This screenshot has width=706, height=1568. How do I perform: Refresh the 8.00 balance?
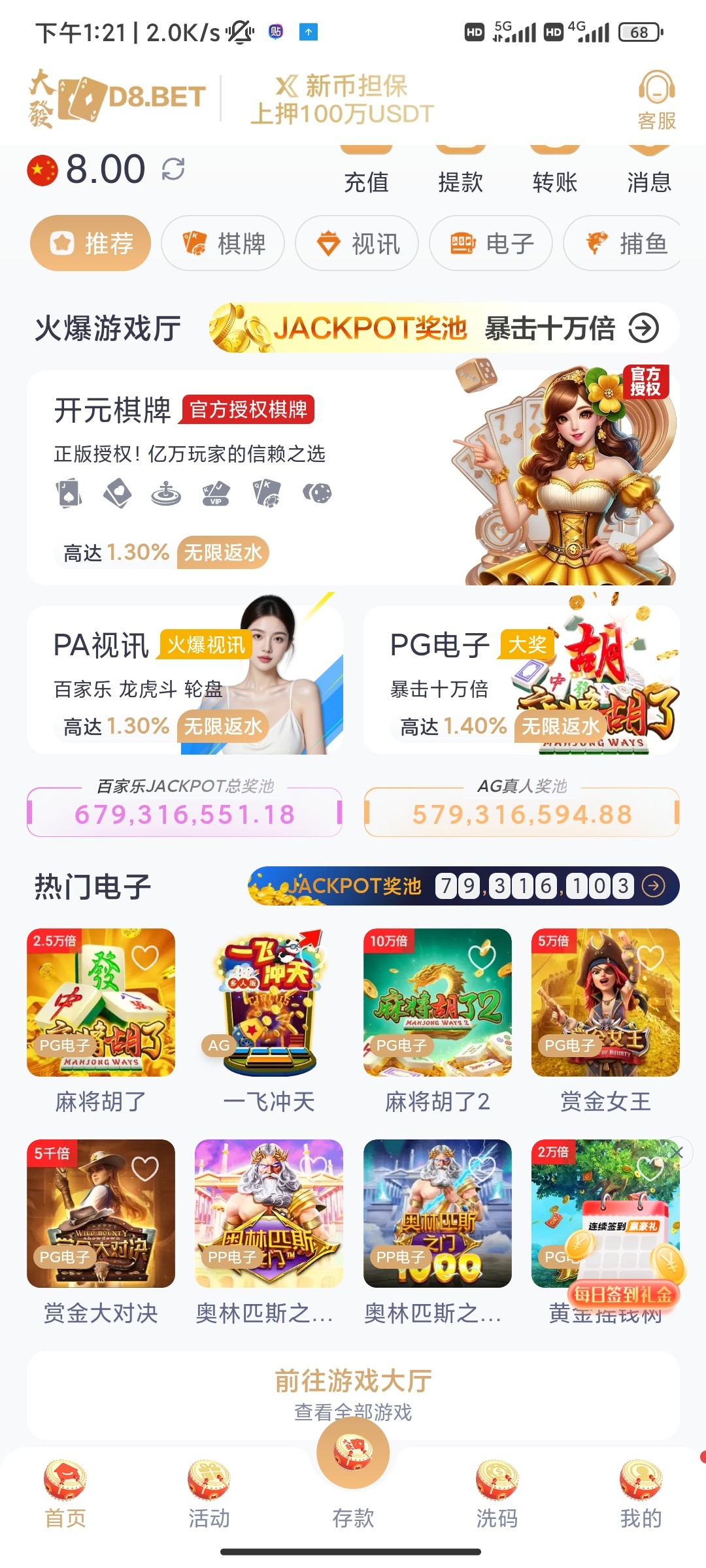(x=173, y=169)
